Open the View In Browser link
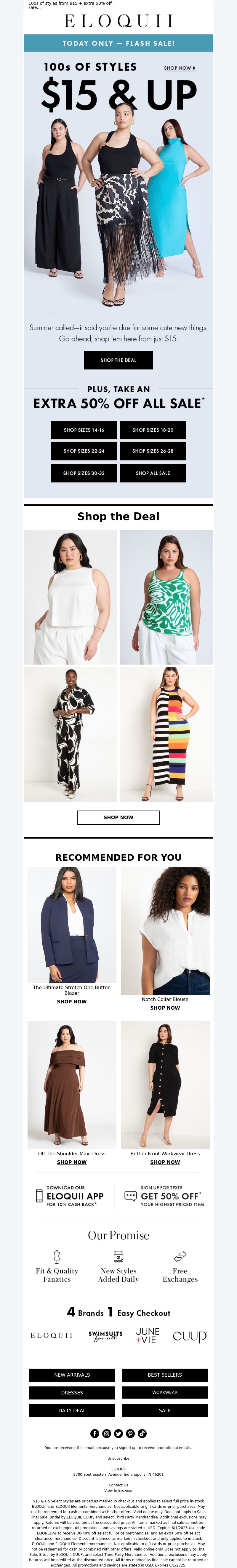The height and width of the screenshot is (1568, 237). 118,1490
